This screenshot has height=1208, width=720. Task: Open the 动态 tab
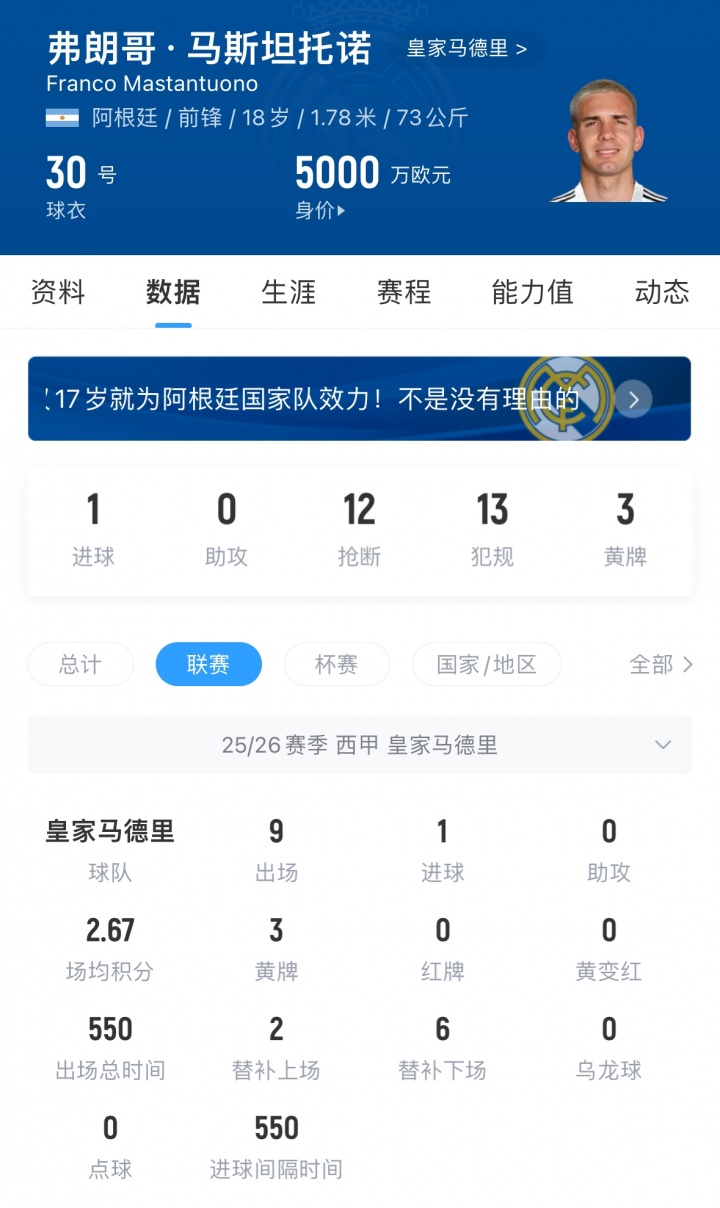[x=660, y=292]
